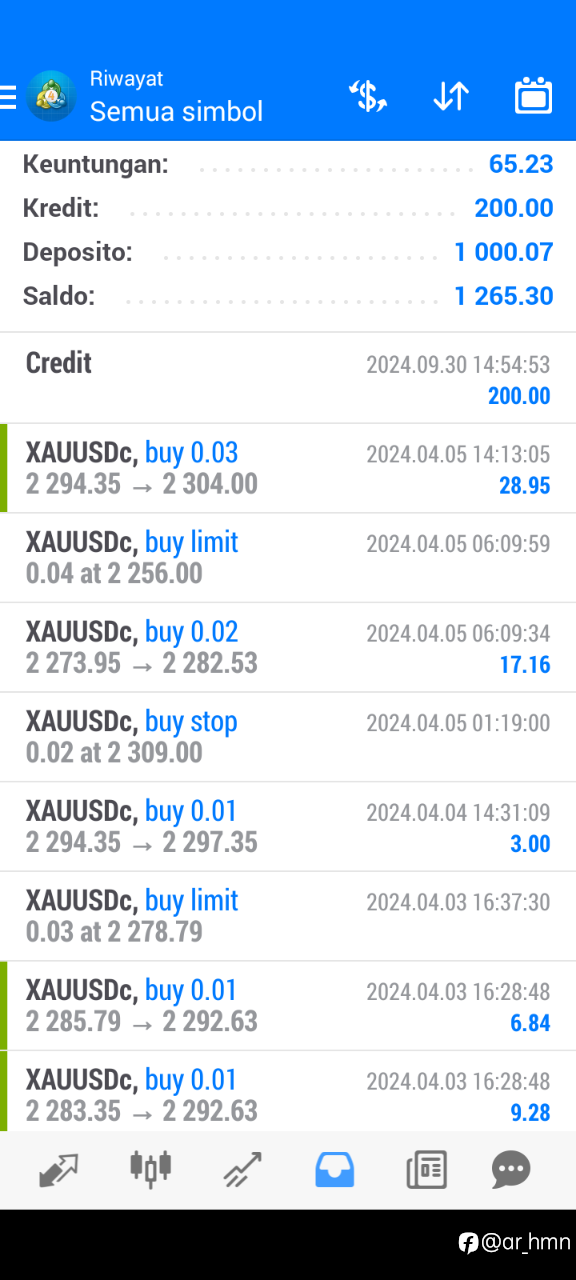
Task: Open buy stop 0.02 at 2 309.00 order
Action: [x=288, y=737]
